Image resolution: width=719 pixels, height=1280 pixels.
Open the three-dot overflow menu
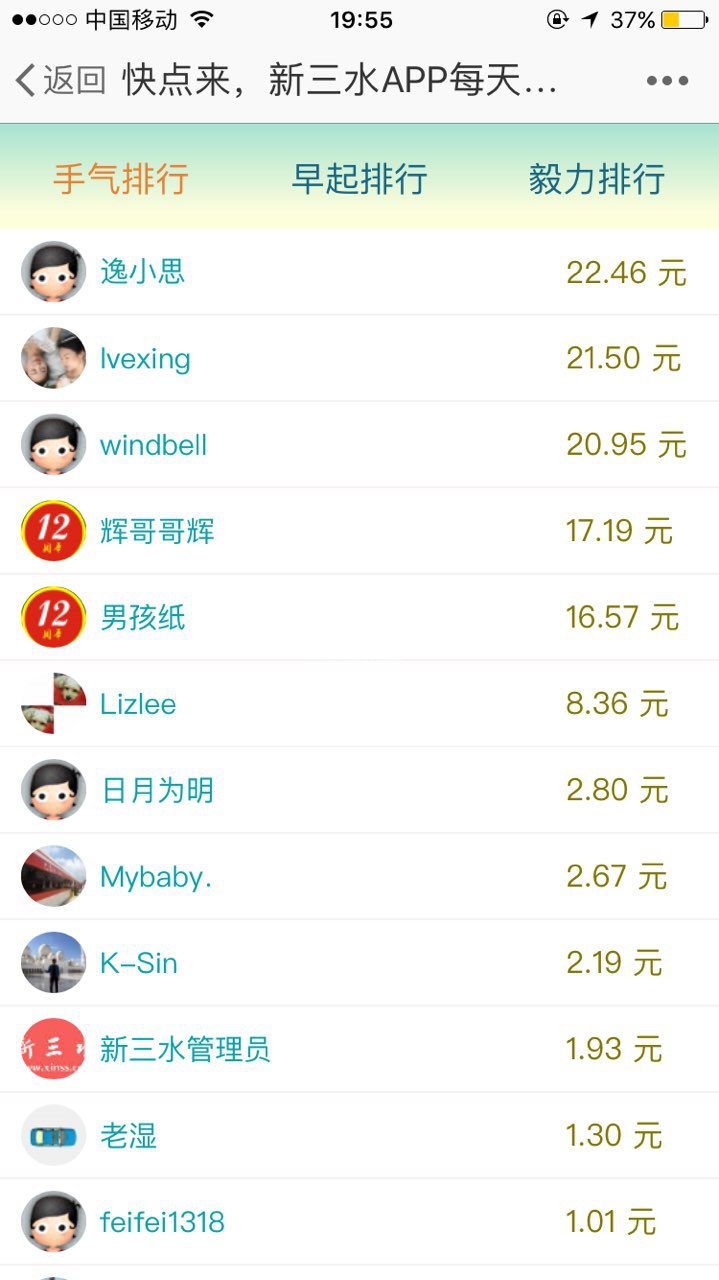667,81
